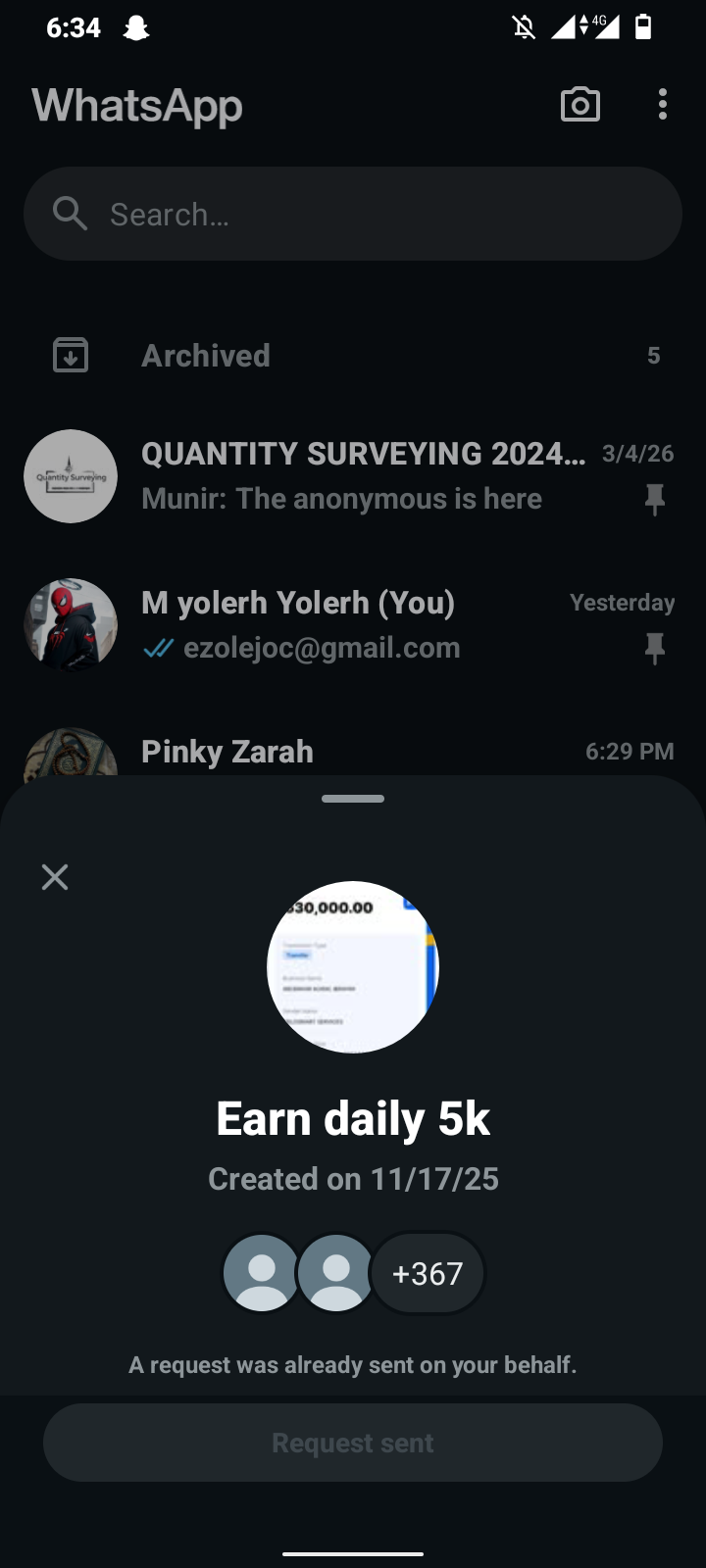Open the more options menu

[663, 105]
